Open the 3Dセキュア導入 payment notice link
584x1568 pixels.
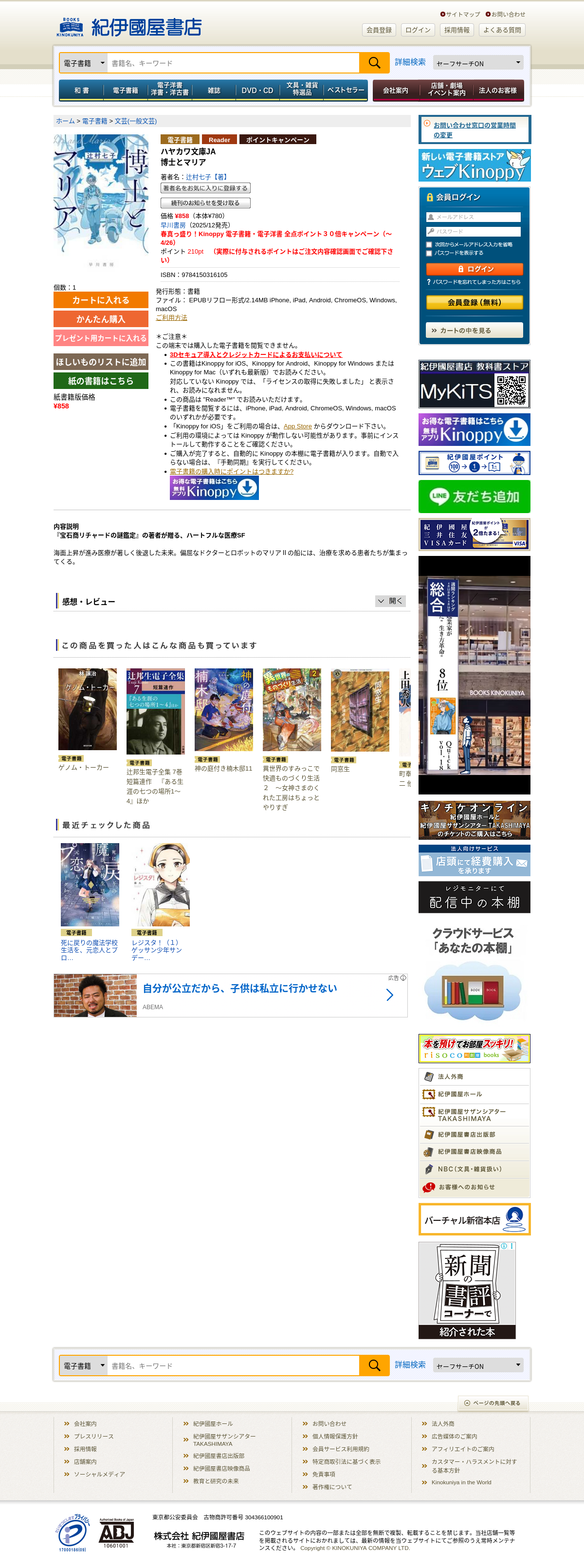click(255, 355)
